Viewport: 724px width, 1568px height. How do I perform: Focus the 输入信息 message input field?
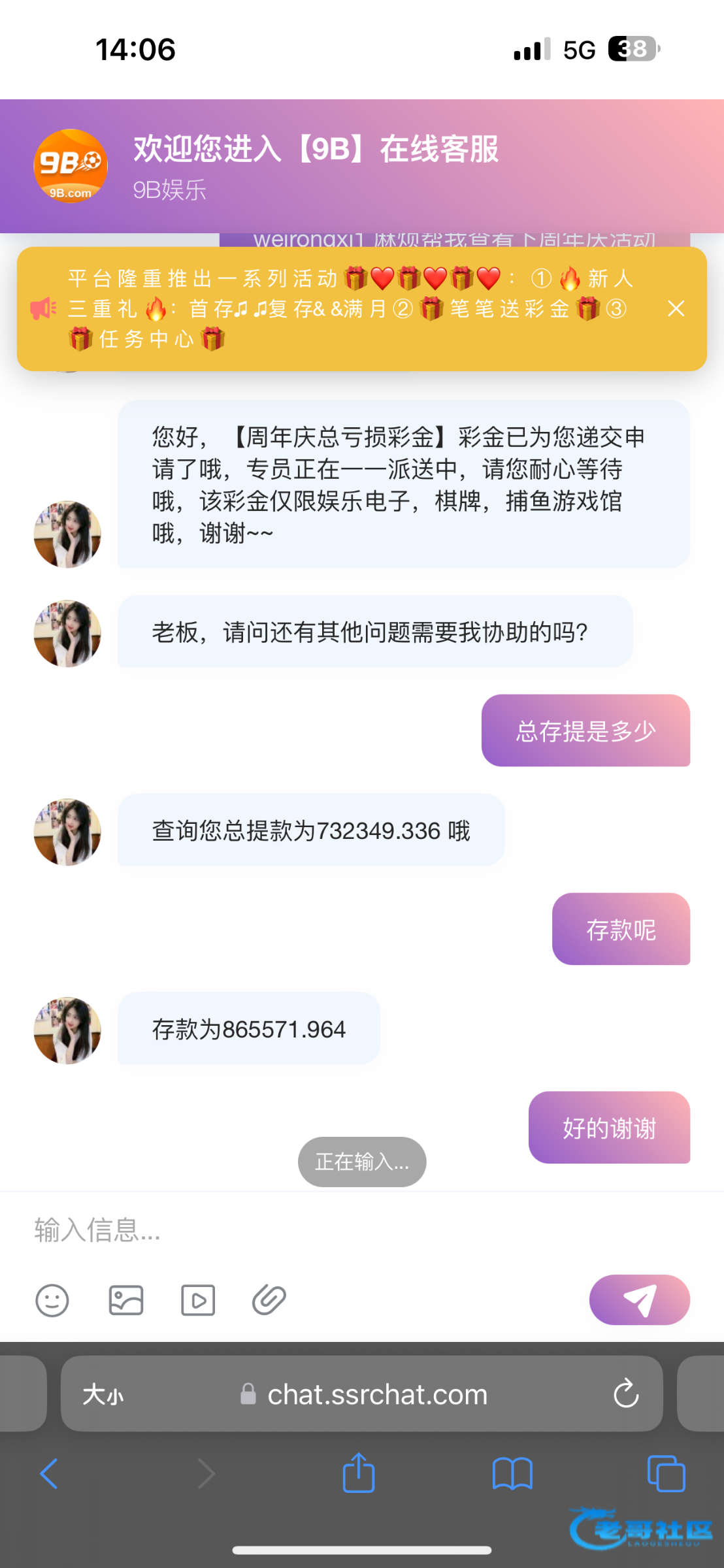click(x=327, y=1230)
